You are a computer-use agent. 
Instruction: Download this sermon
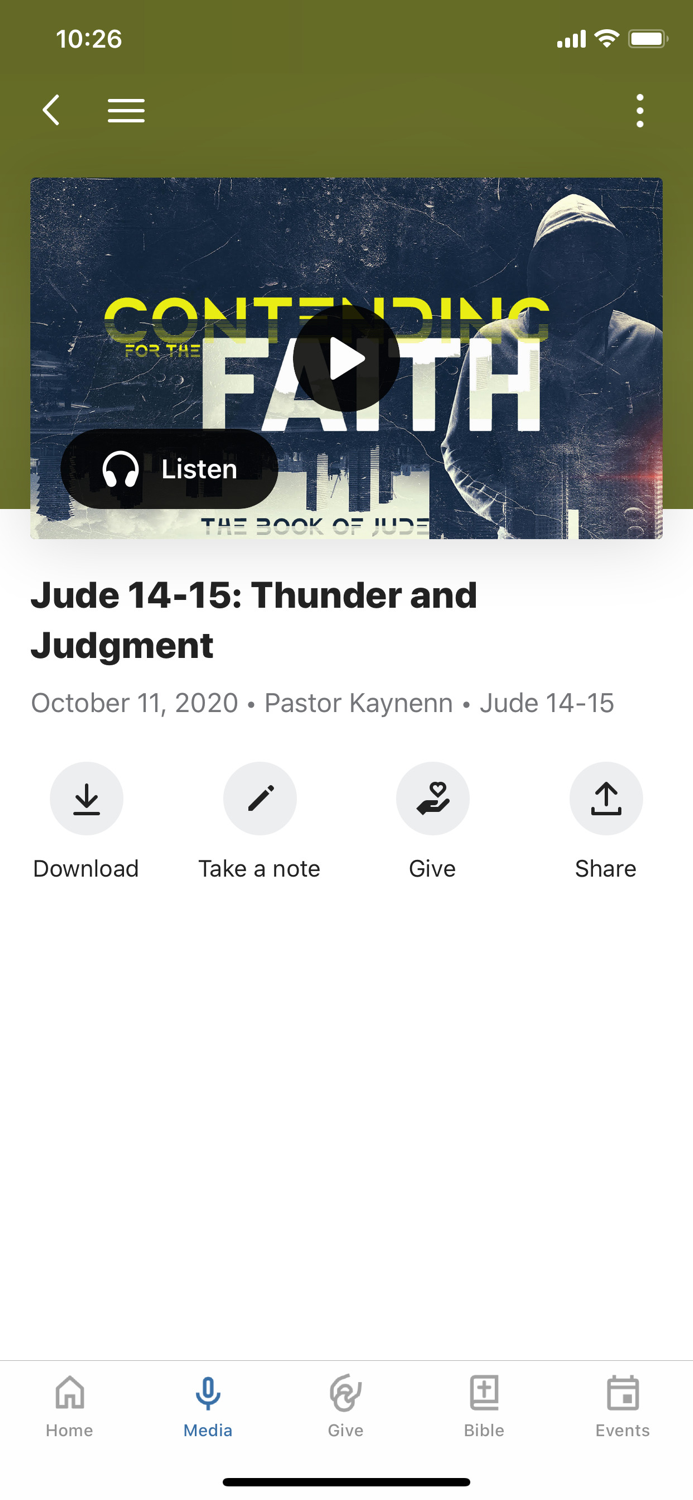pos(86,822)
